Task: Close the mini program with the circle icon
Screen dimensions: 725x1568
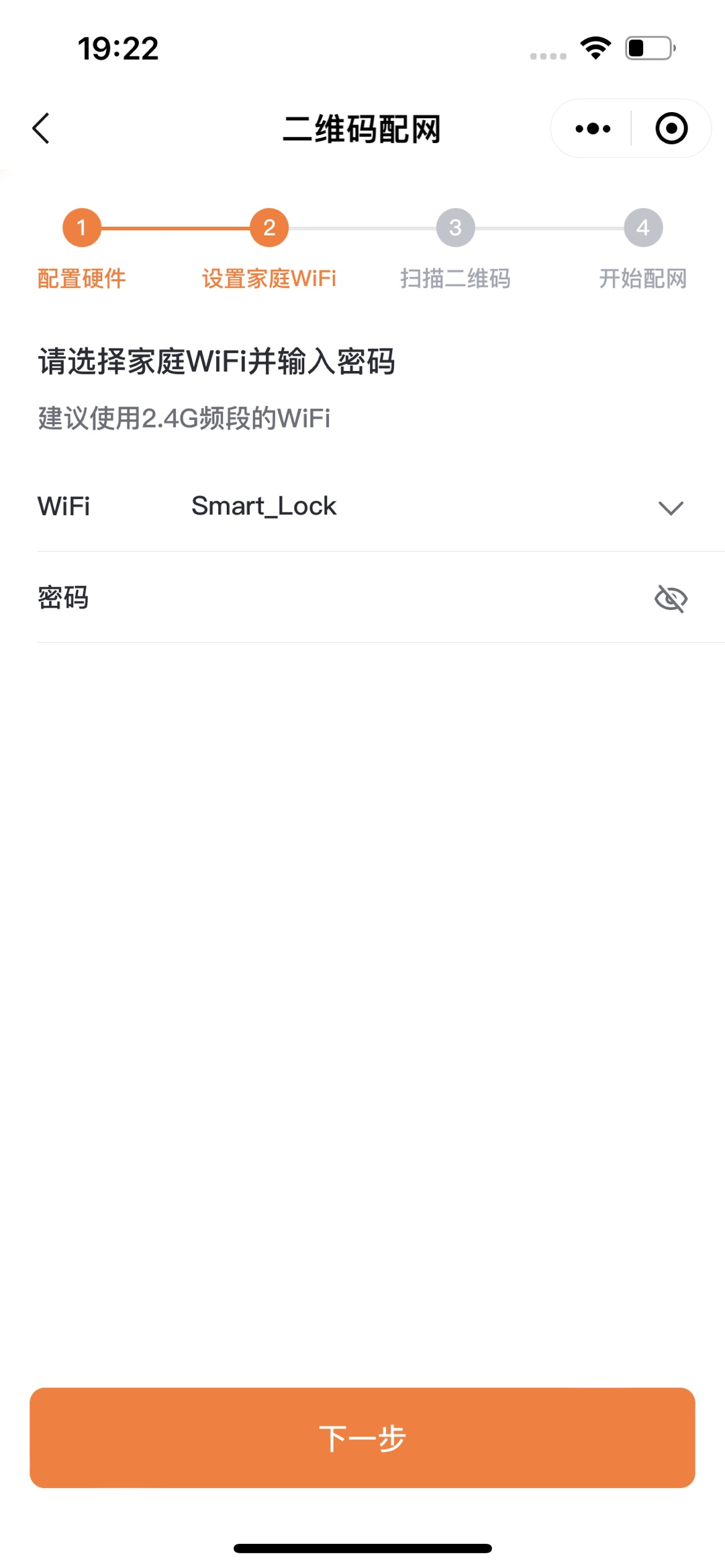Action: [x=671, y=128]
